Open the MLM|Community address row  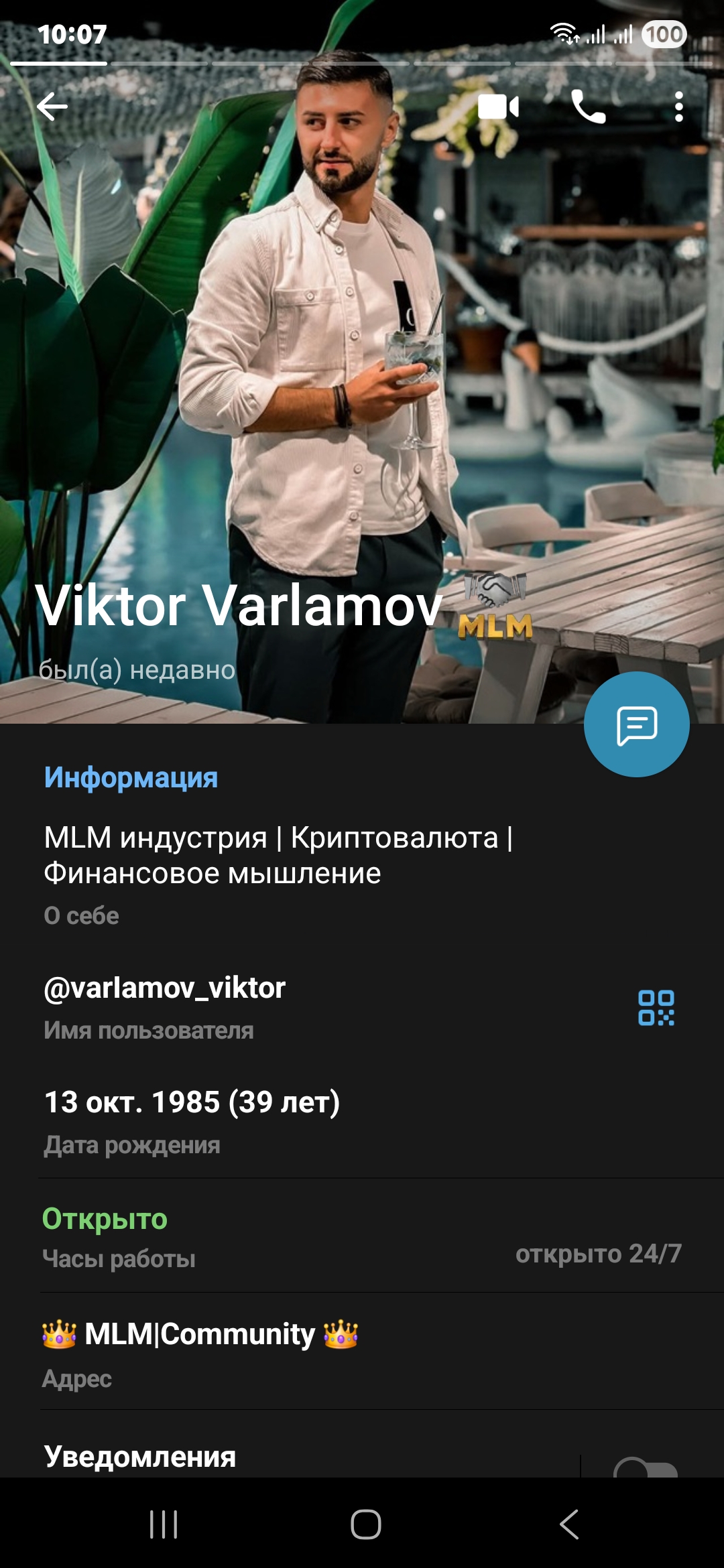(x=268, y=1350)
